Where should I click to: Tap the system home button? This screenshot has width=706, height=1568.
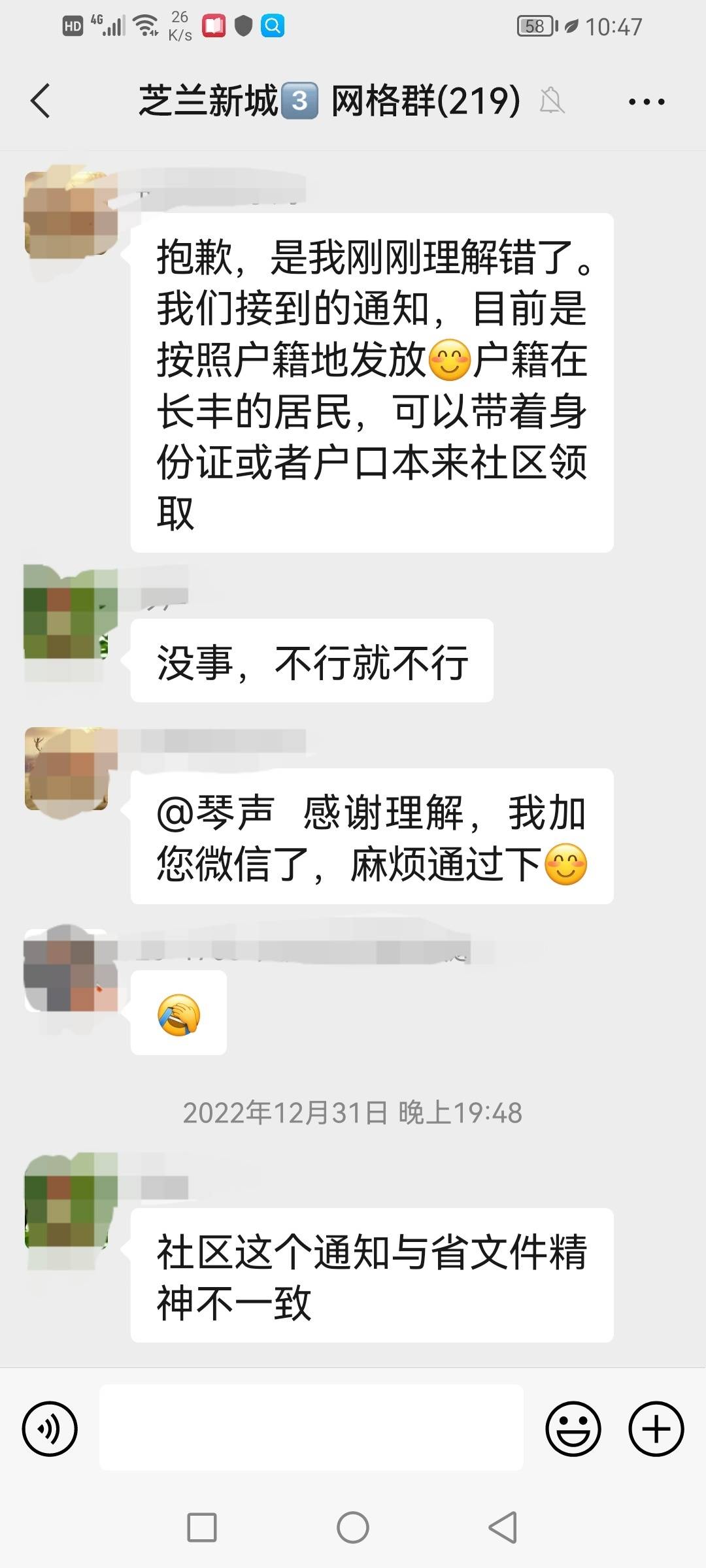(353, 1527)
